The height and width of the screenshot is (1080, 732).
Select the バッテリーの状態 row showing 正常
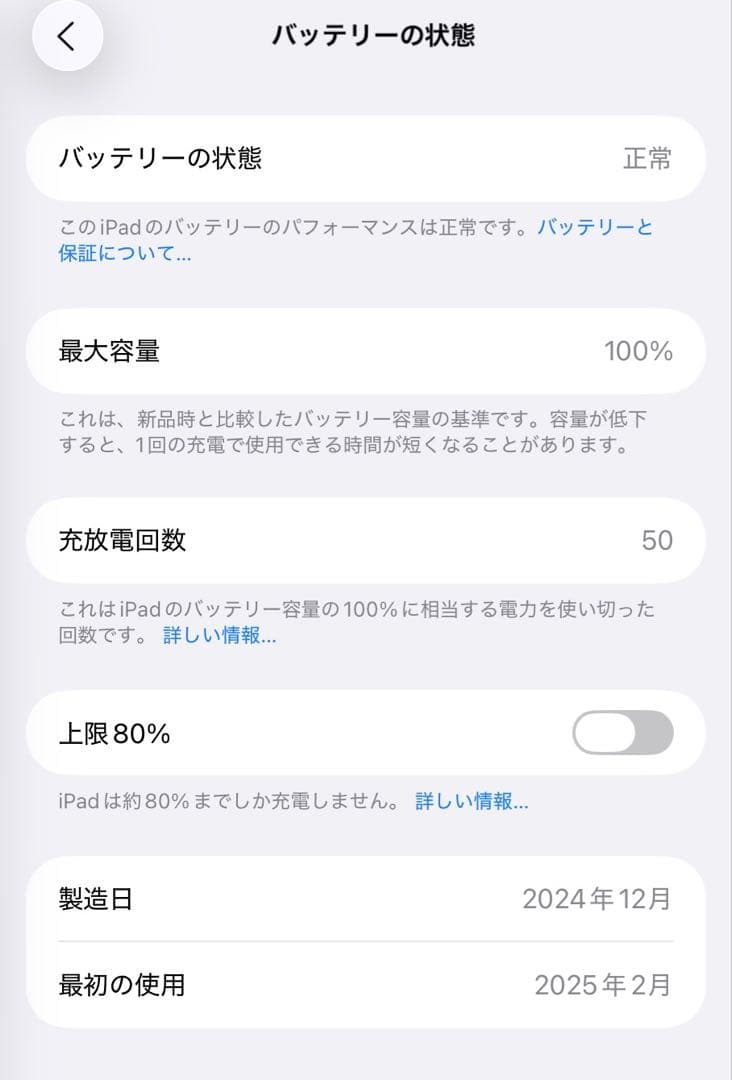366,159
